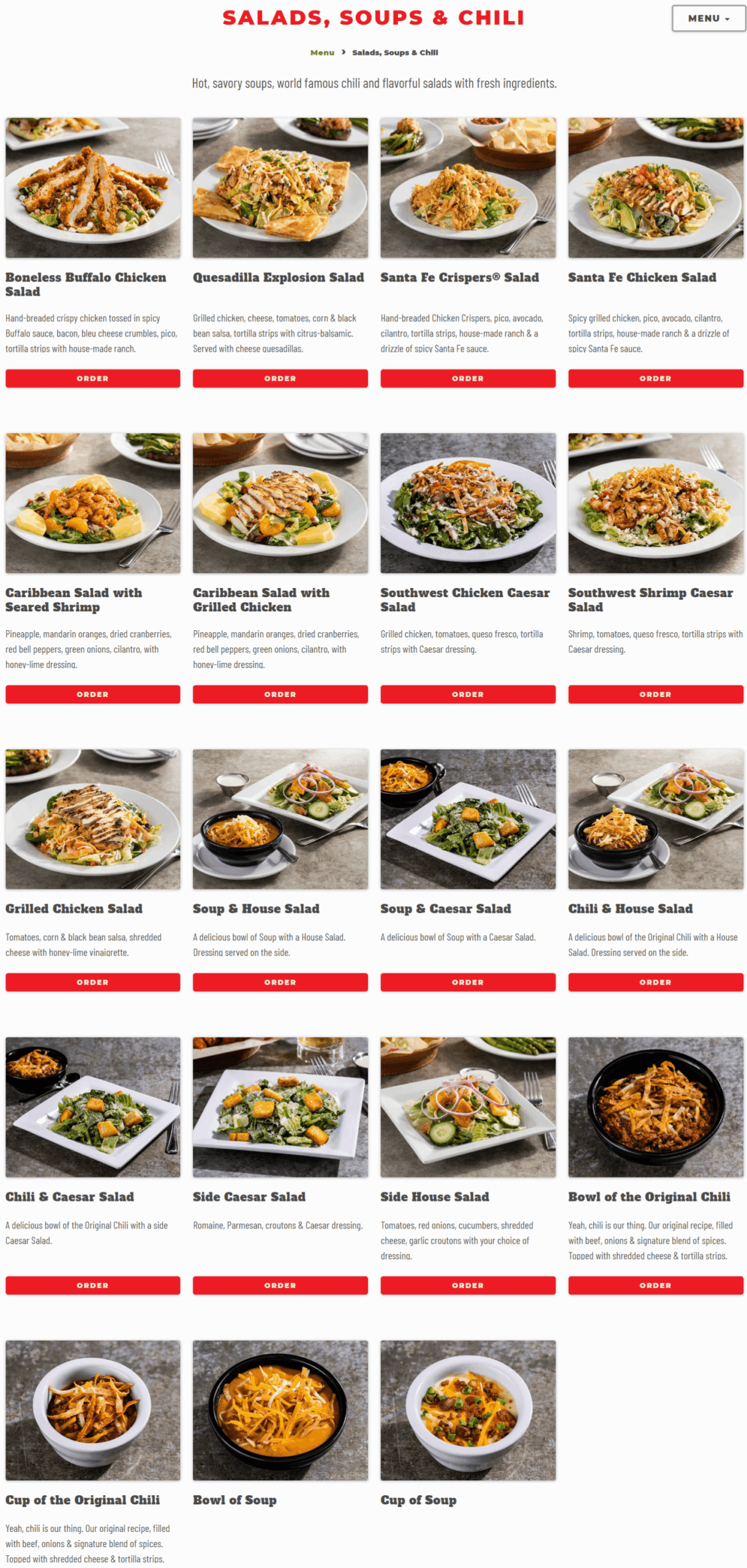
Task: Open the Bowl of Soup photo
Action: tap(280, 1410)
